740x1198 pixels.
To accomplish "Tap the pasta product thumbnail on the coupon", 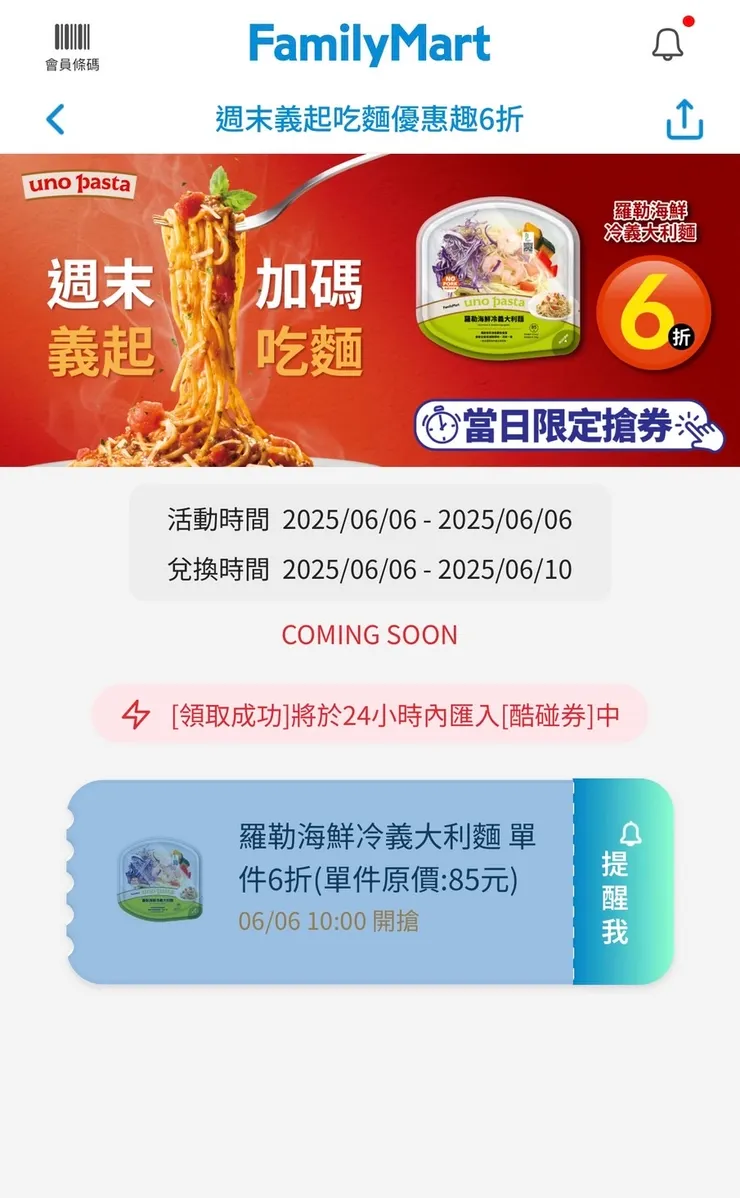I will pyautogui.click(x=162, y=873).
